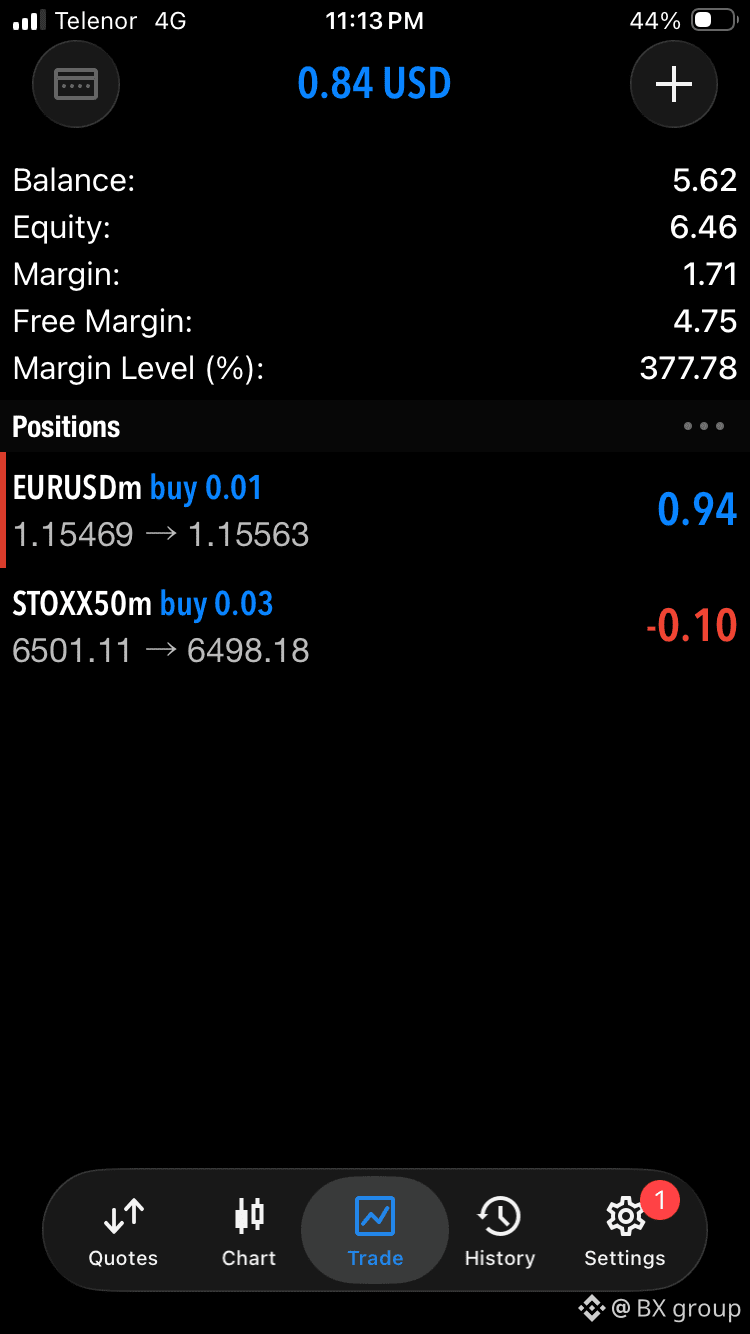Open the EURUSDm buy position

click(x=375, y=510)
